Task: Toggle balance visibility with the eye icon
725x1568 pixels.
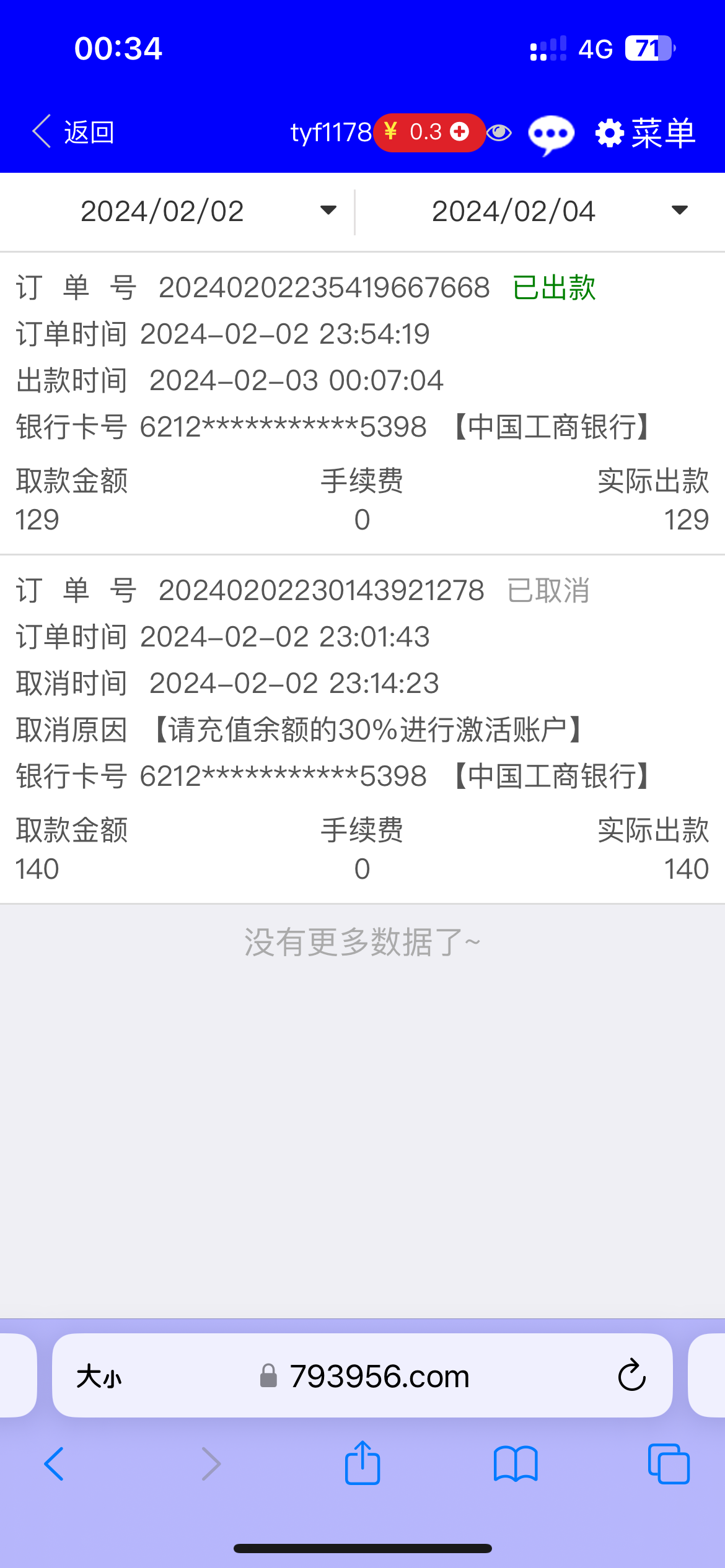Action: pyautogui.click(x=499, y=133)
